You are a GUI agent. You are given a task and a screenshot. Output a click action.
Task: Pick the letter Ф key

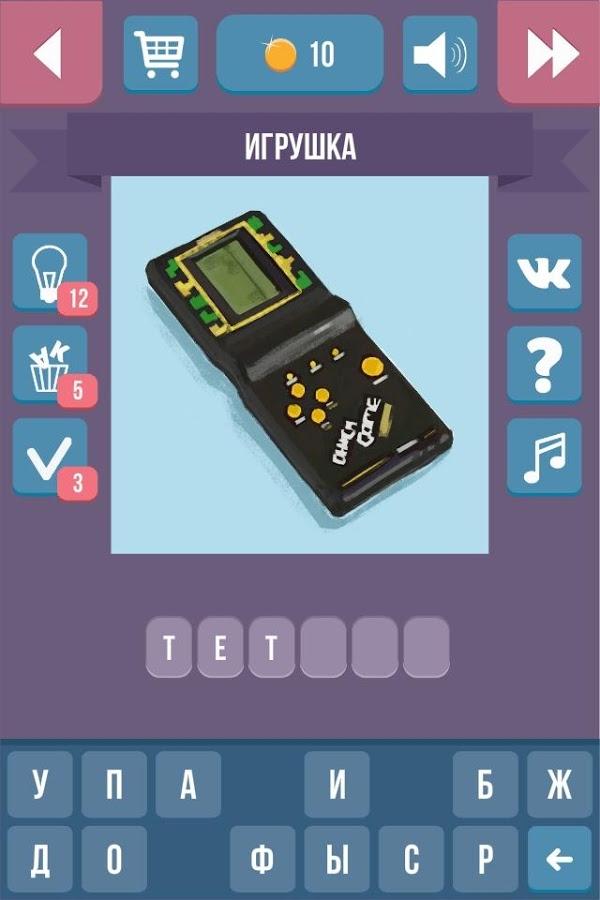coord(263,859)
